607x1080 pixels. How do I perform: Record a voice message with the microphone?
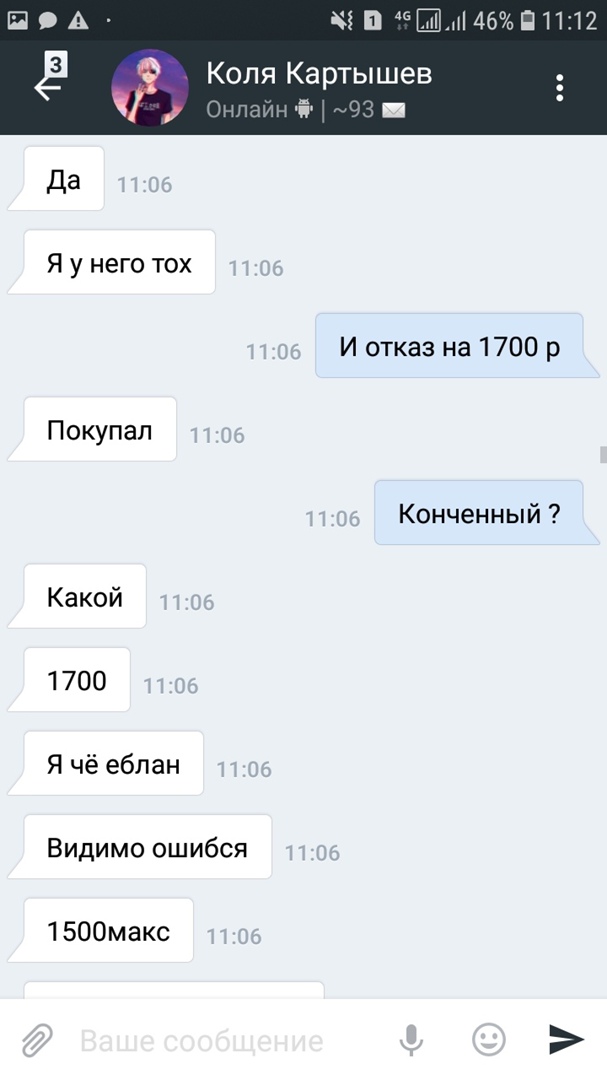coord(410,1040)
